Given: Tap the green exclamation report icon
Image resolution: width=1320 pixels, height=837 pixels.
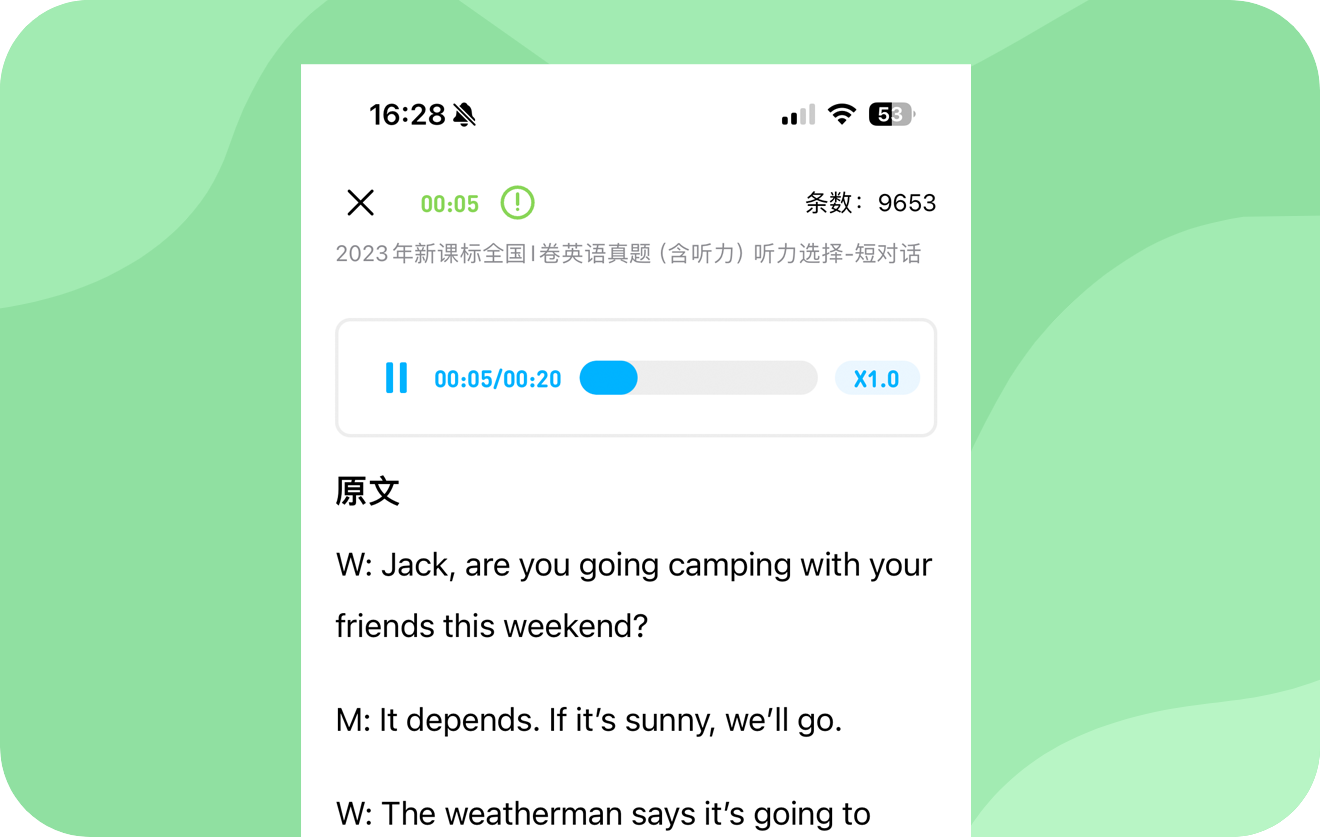Looking at the screenshot, I should click(x=517, y=203).
